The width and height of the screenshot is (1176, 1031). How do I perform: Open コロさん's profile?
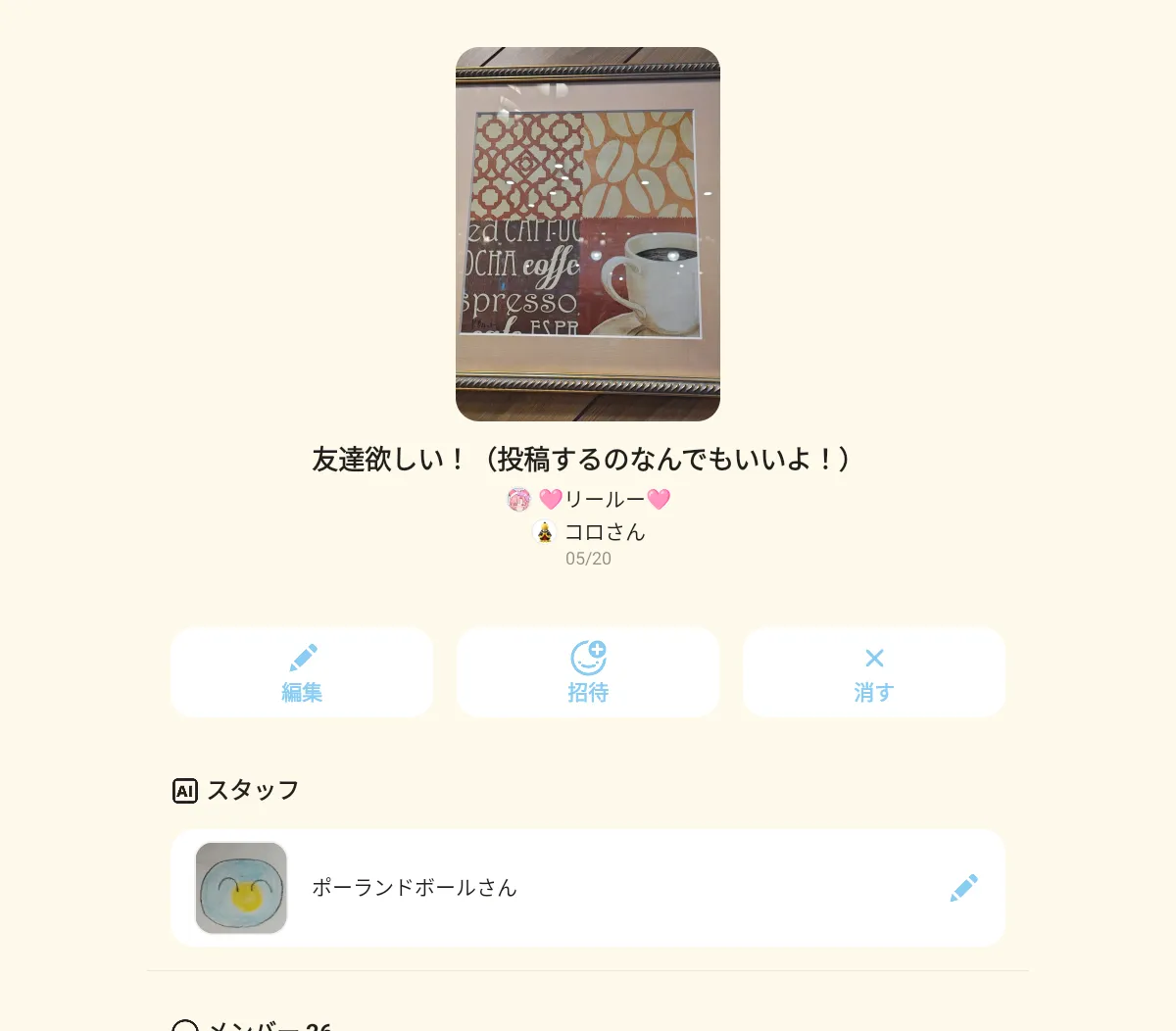pyautogui.click(x=589, y=532)
